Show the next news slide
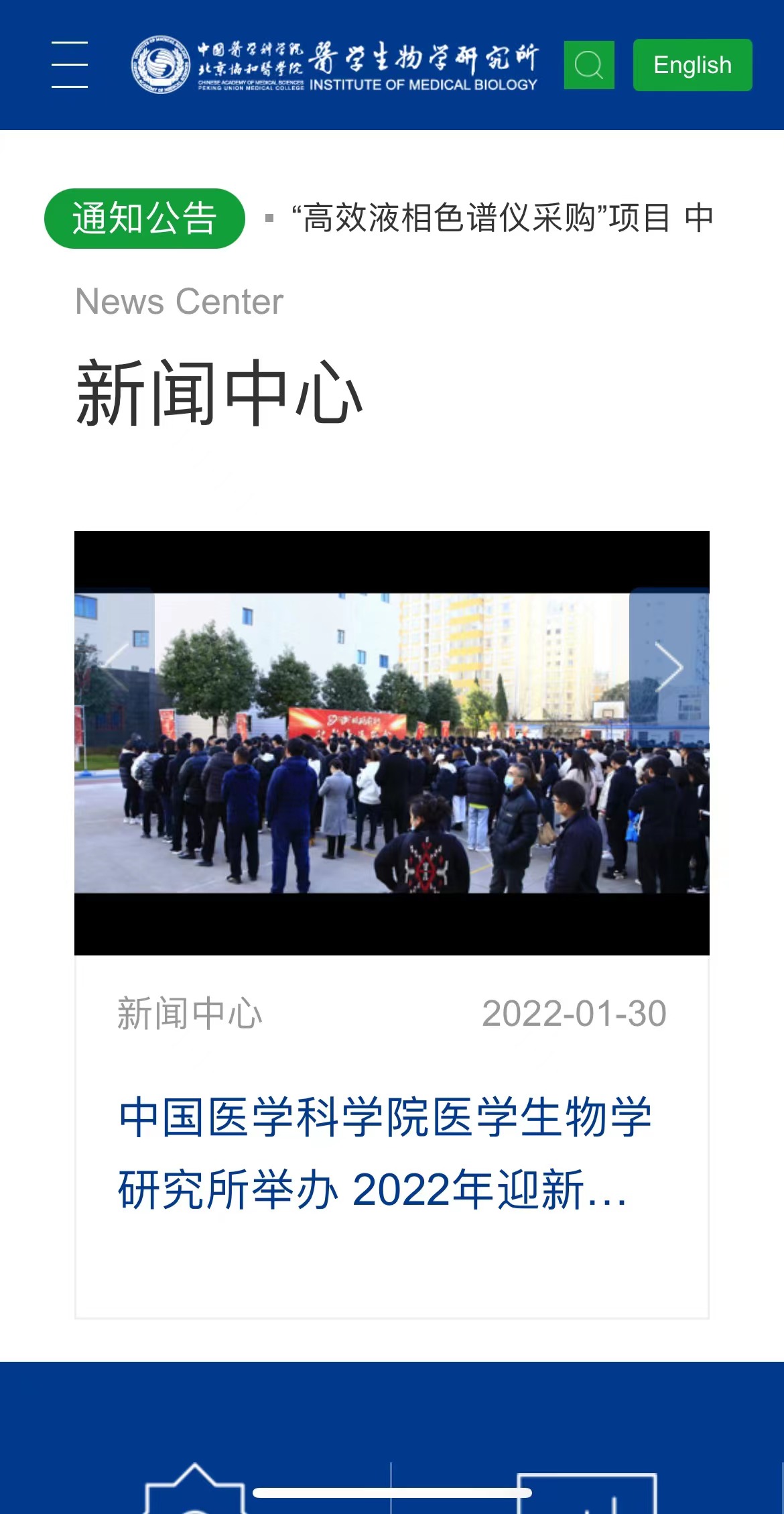 point(668,666)
